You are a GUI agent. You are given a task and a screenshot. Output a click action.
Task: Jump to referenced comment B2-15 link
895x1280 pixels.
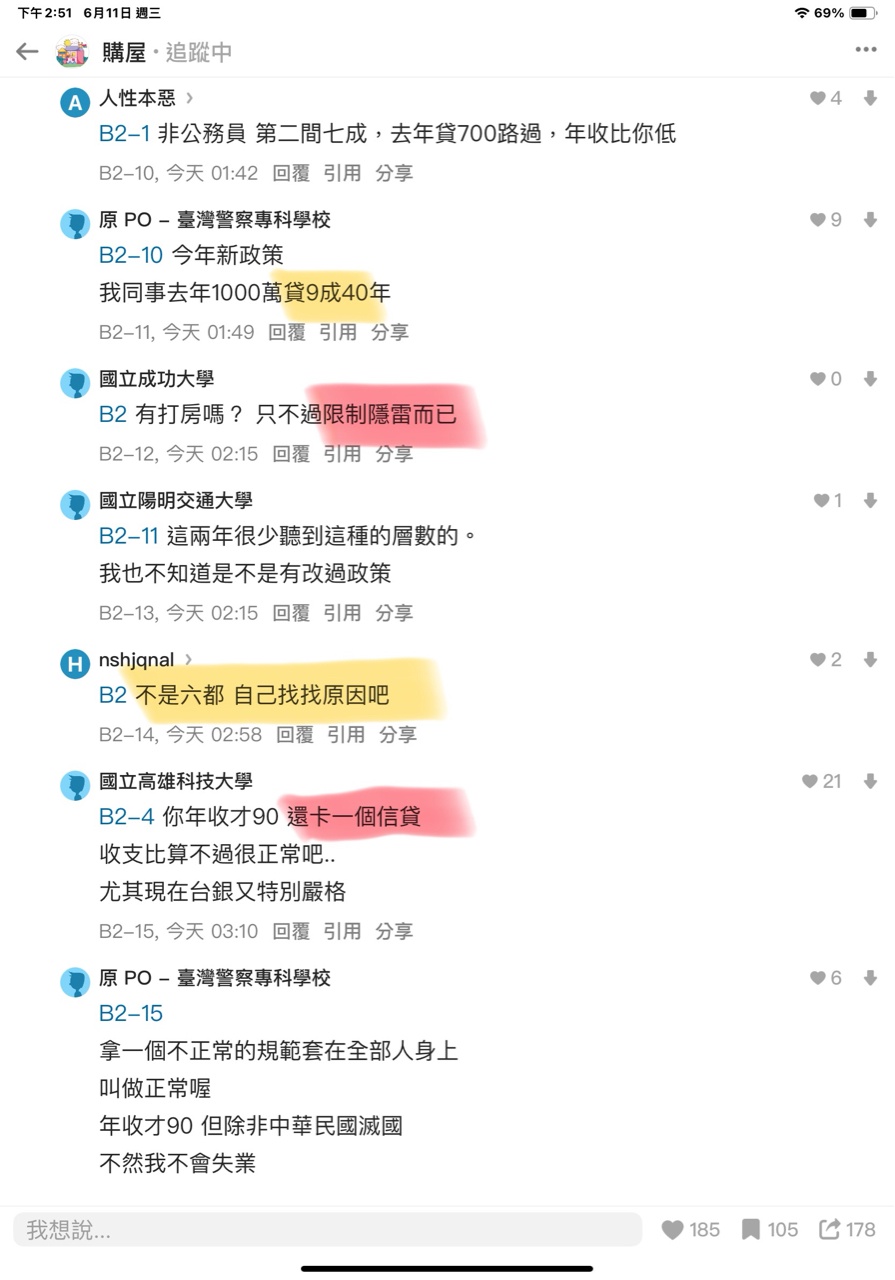click(x=130, y=1014)
